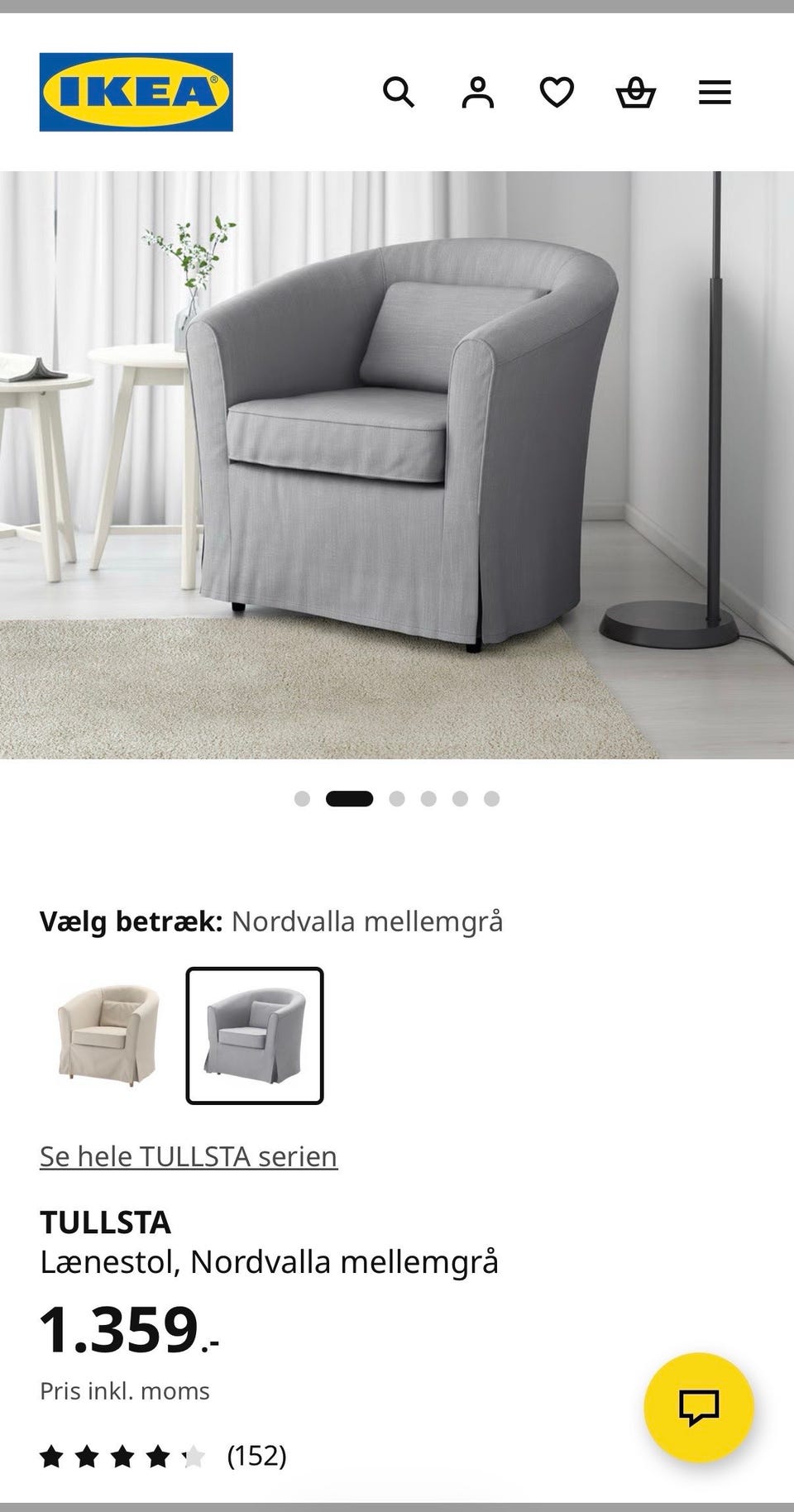
Task: Open the user account profile
Action: tap(478, 93)
